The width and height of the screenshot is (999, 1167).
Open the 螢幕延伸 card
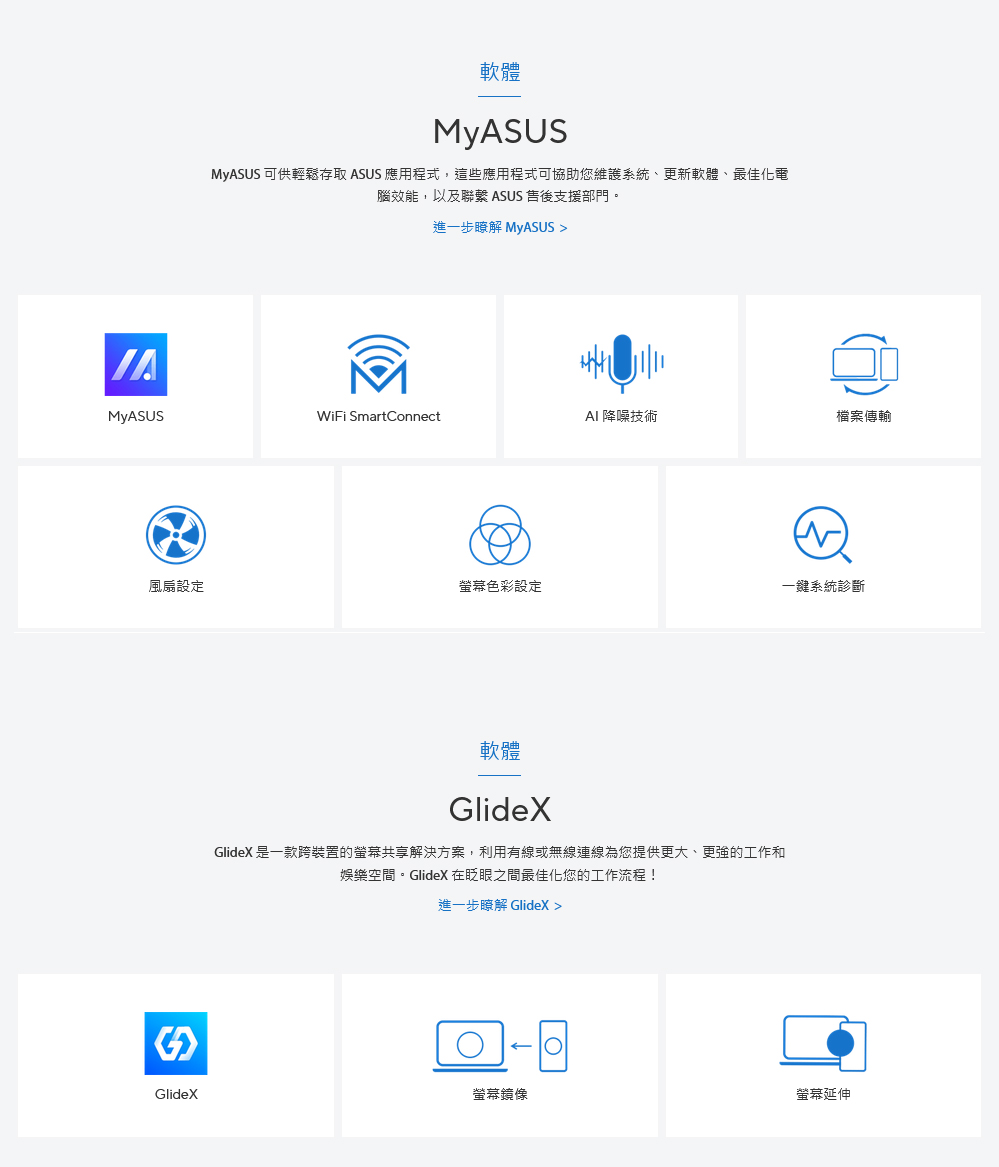click(823, 1055)
